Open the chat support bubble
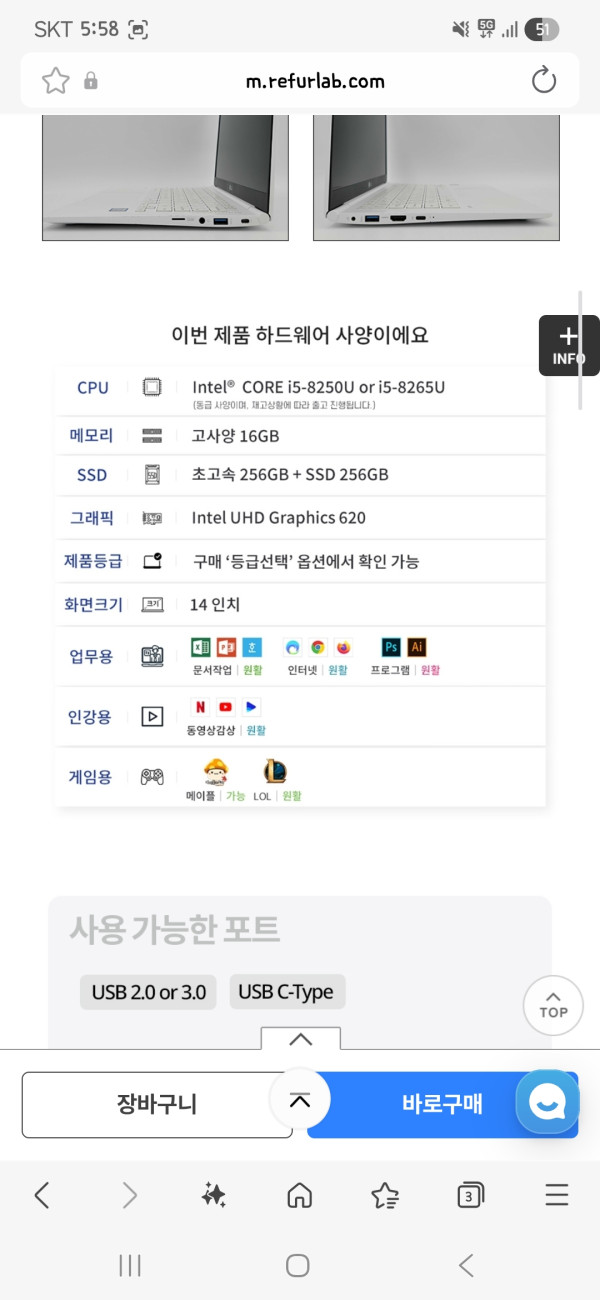This screenshot has width=600, height=1300. (547, 1102)
